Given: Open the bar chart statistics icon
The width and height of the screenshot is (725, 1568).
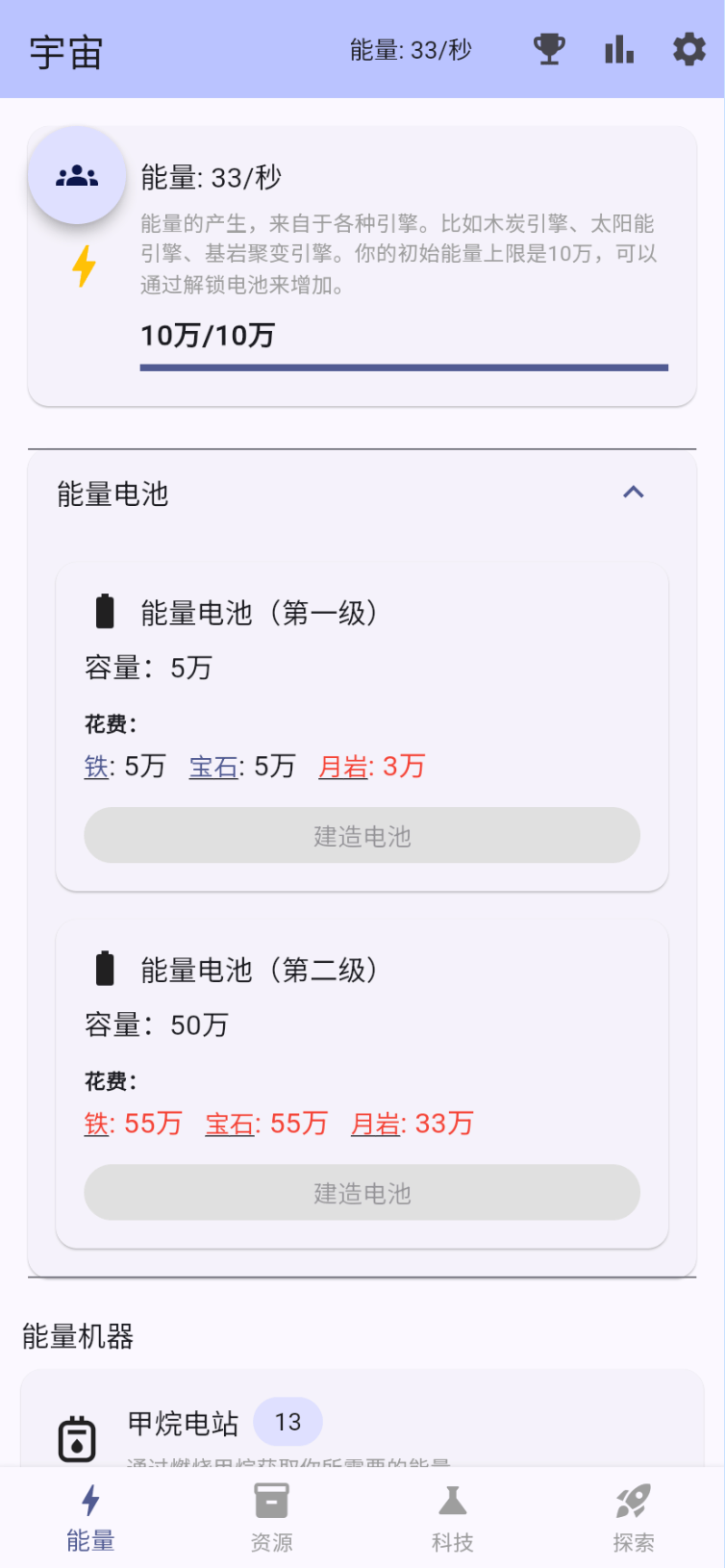Looking at the screenshot, I should 619,49.
